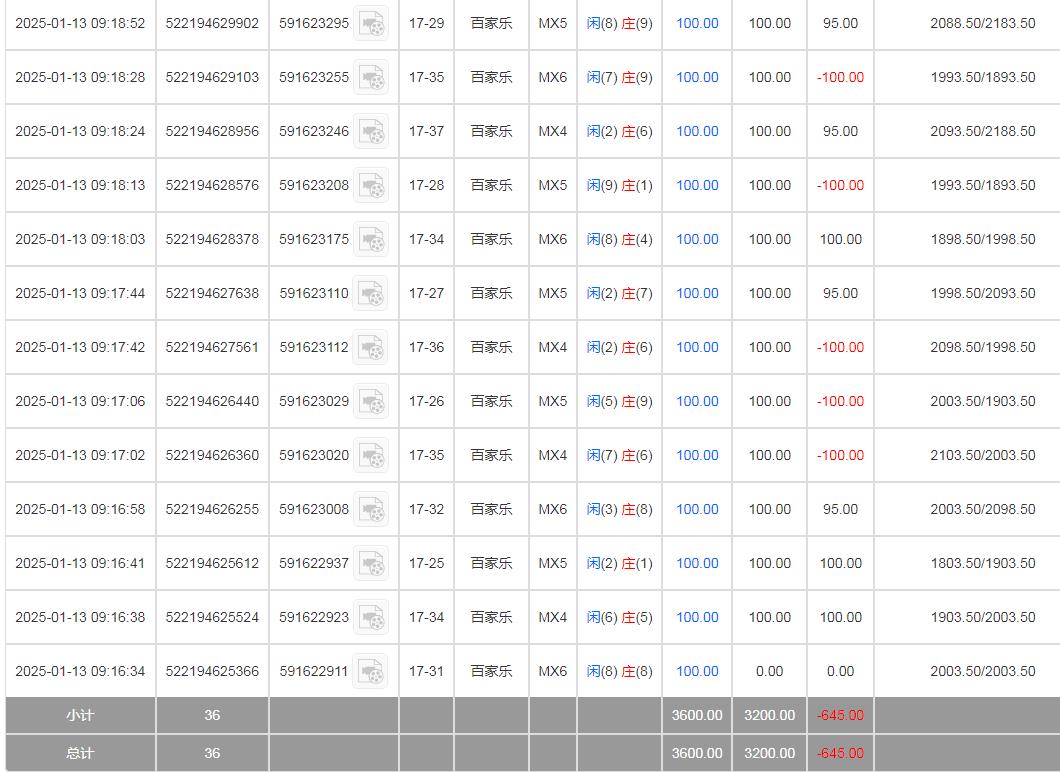Viewport: 1060px width, 772px height.
Task: Show the replay for round 591622923
Action: (x=371, y=617)
